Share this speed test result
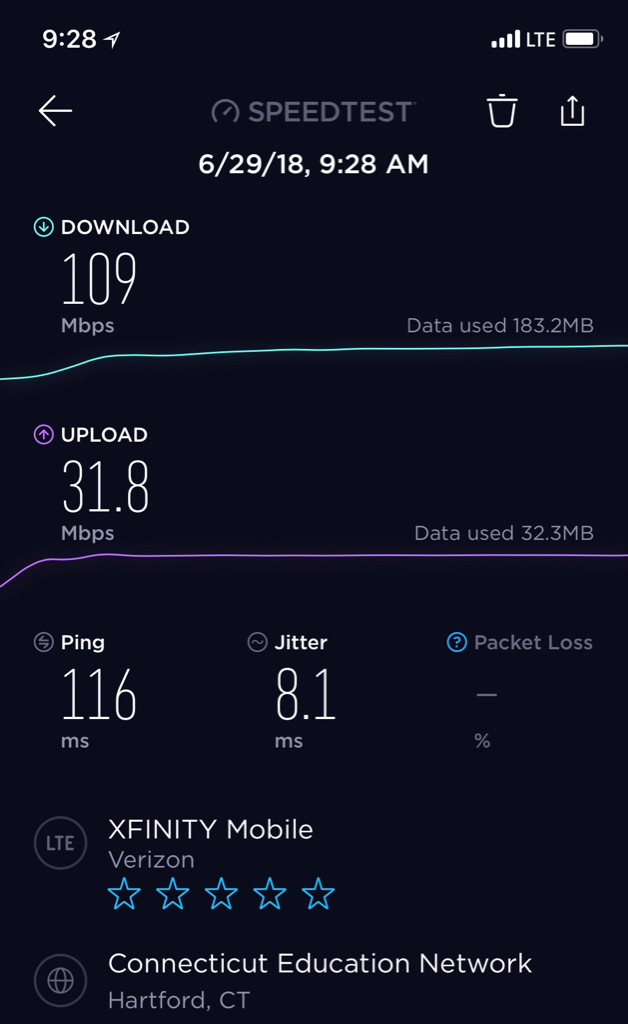 (x=572, y=111)
